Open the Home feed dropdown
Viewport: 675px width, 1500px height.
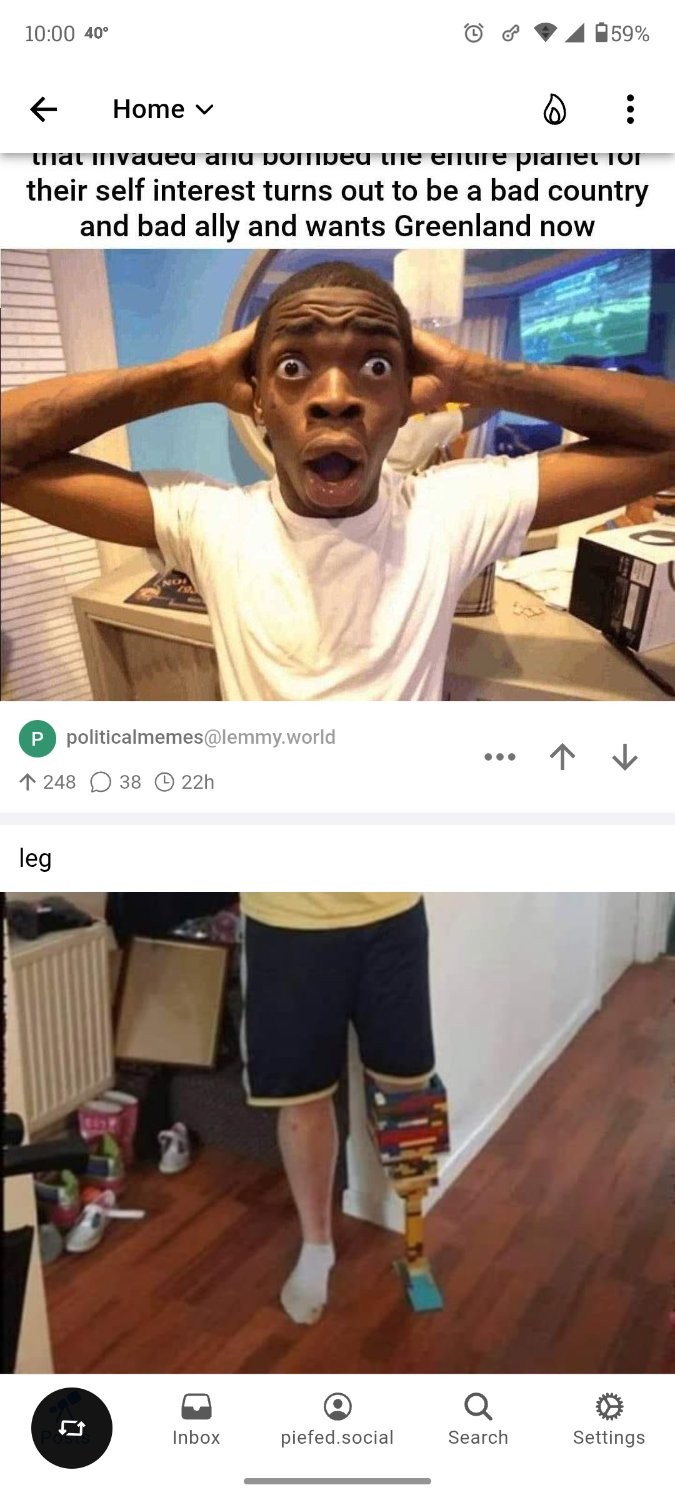click(x=163, y=109)
